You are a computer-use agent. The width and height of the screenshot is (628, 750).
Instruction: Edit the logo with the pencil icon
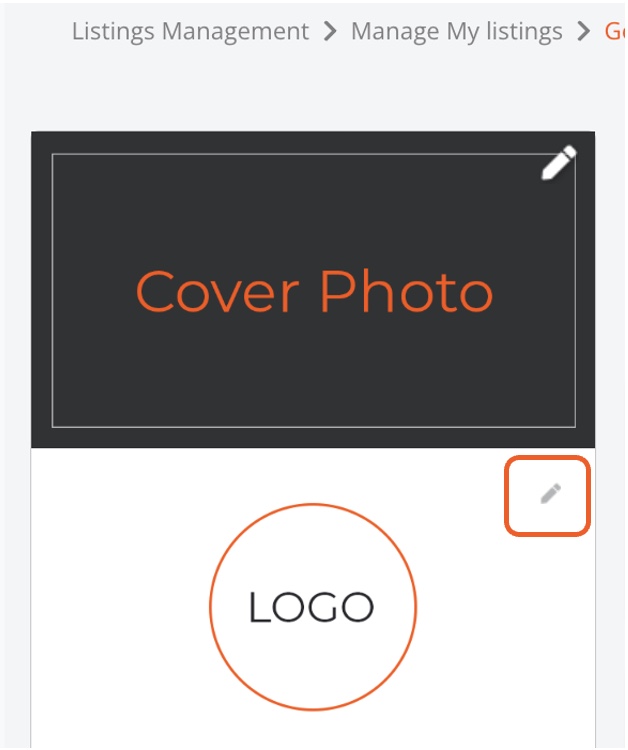[x=550, y=494]
